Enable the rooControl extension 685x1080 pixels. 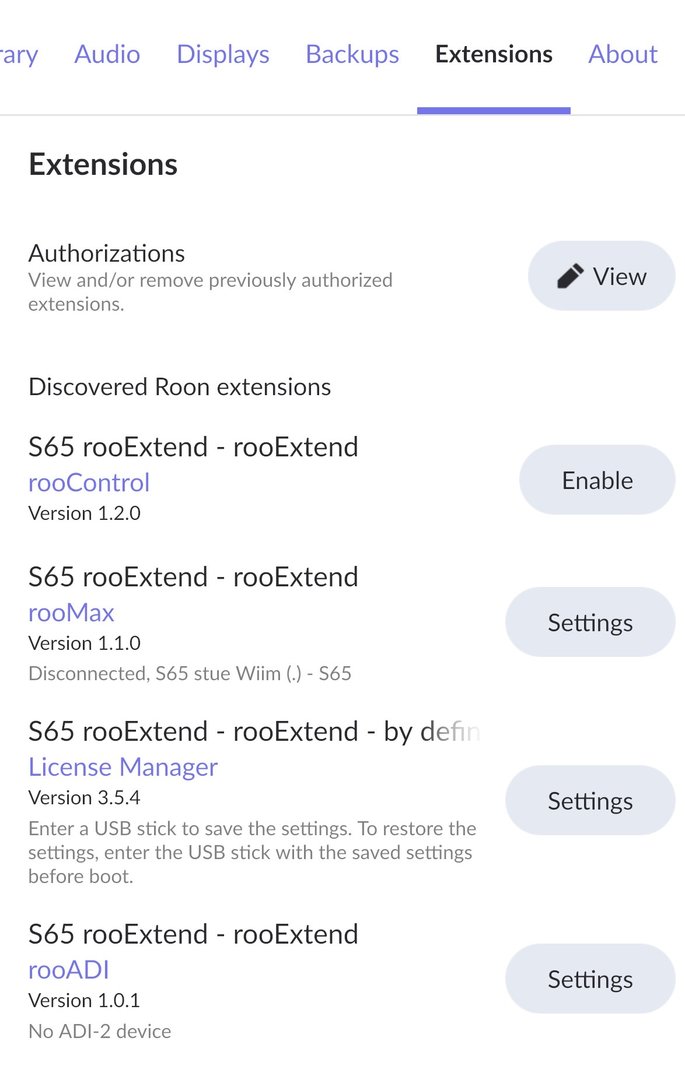(x=597, y=480)
